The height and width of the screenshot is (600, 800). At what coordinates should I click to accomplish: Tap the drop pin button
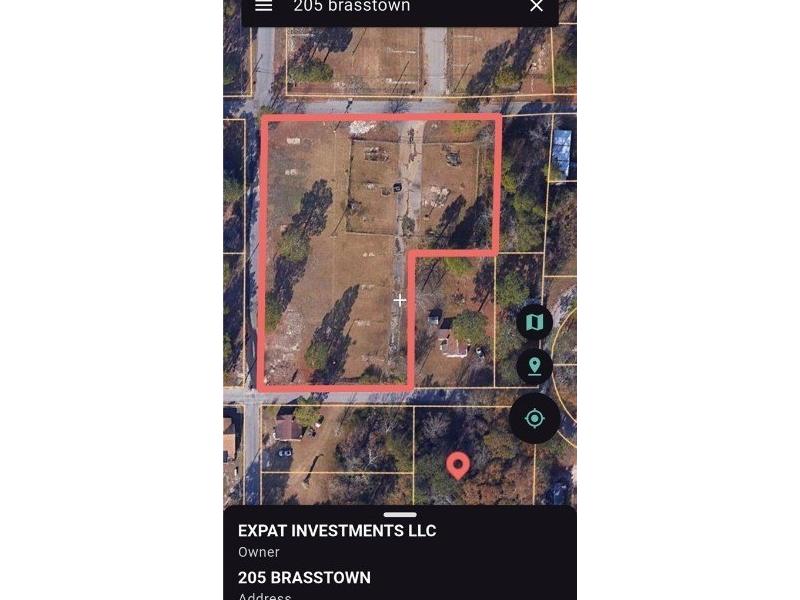[x=534, y=366]
